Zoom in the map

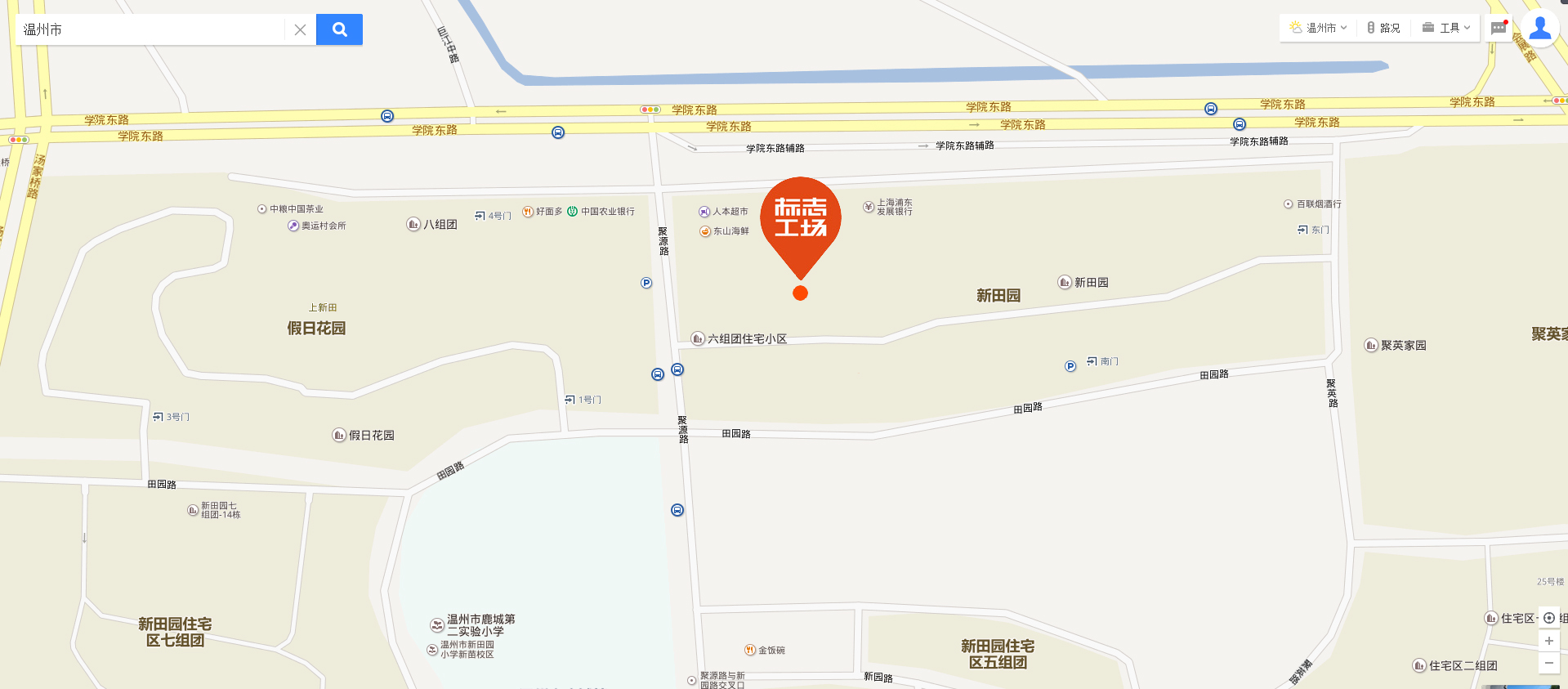click(1548, 641)
